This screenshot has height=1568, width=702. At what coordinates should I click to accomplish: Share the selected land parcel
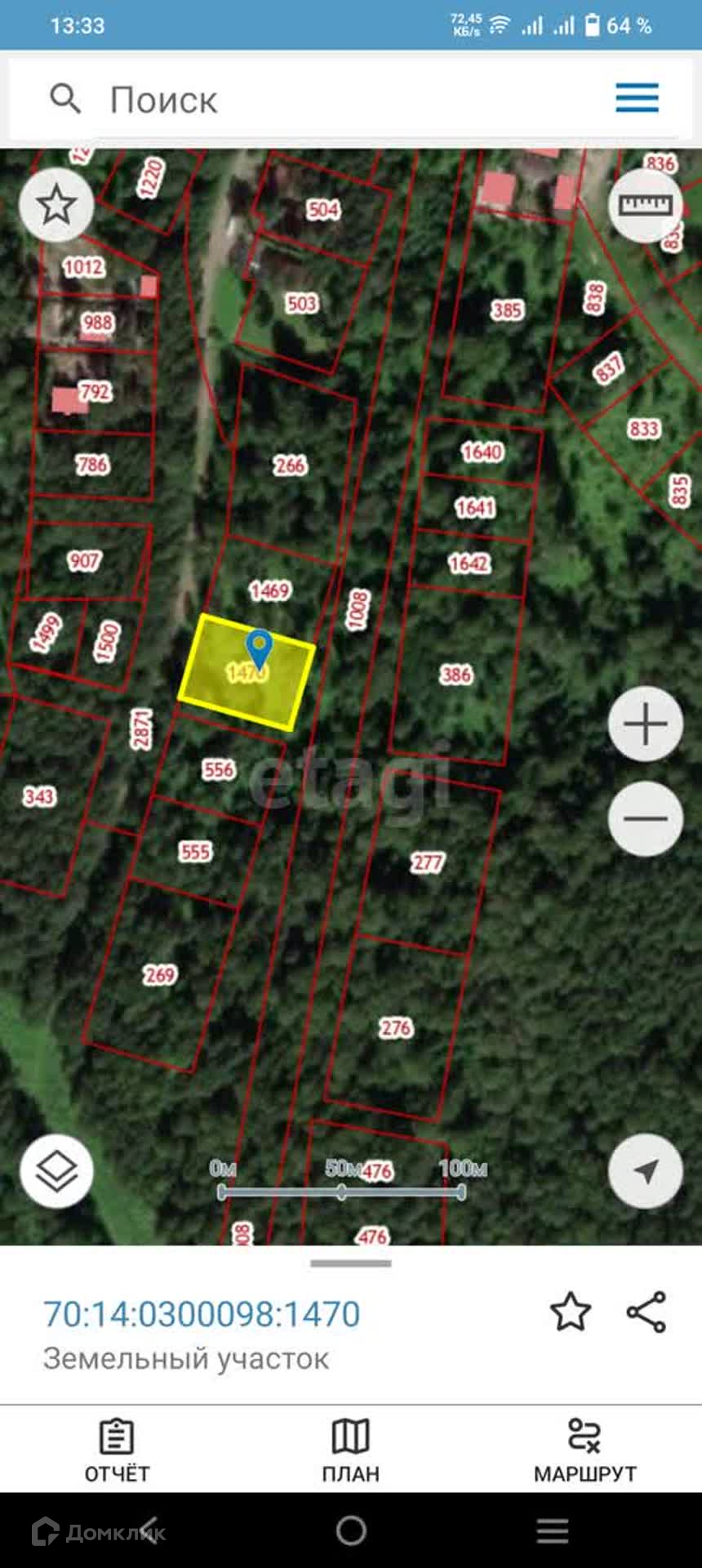(x=646, y=1312)
